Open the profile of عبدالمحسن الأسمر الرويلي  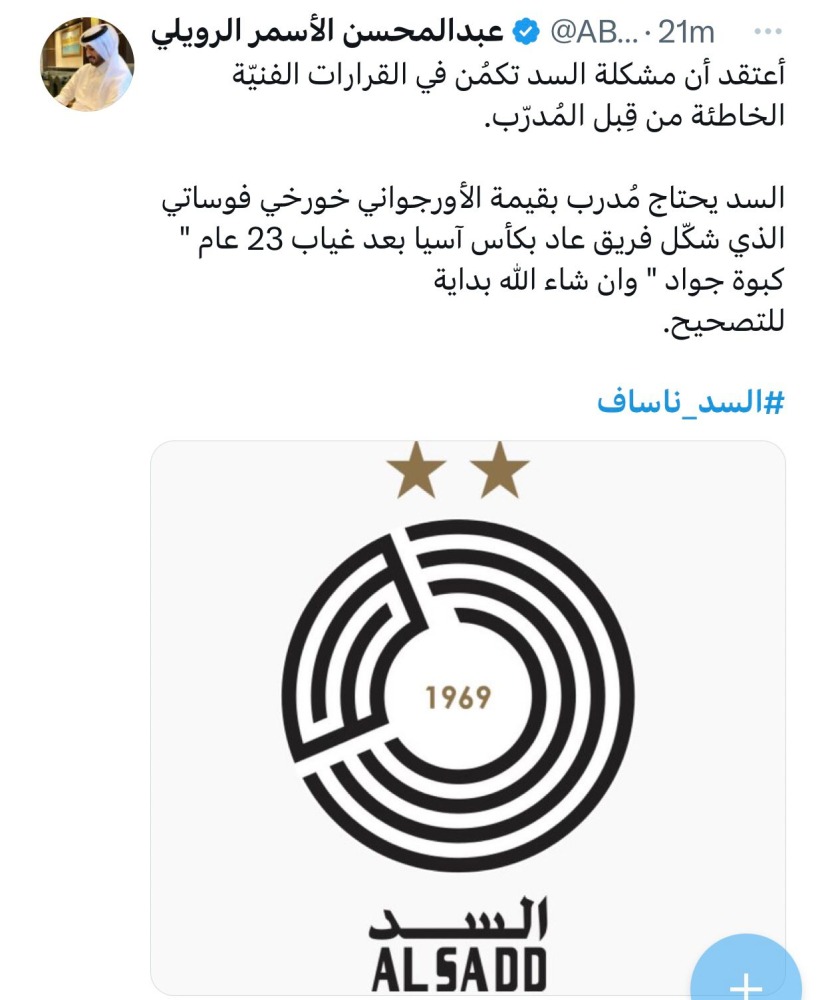tap(328, 31)
